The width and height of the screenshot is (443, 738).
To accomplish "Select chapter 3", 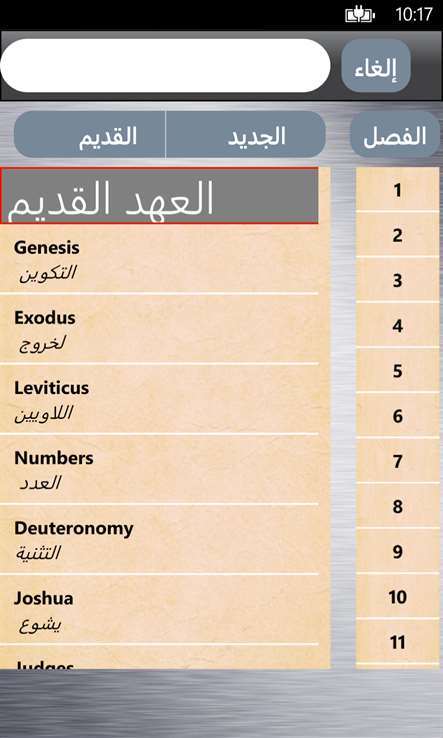I will [x=398, y=280].
